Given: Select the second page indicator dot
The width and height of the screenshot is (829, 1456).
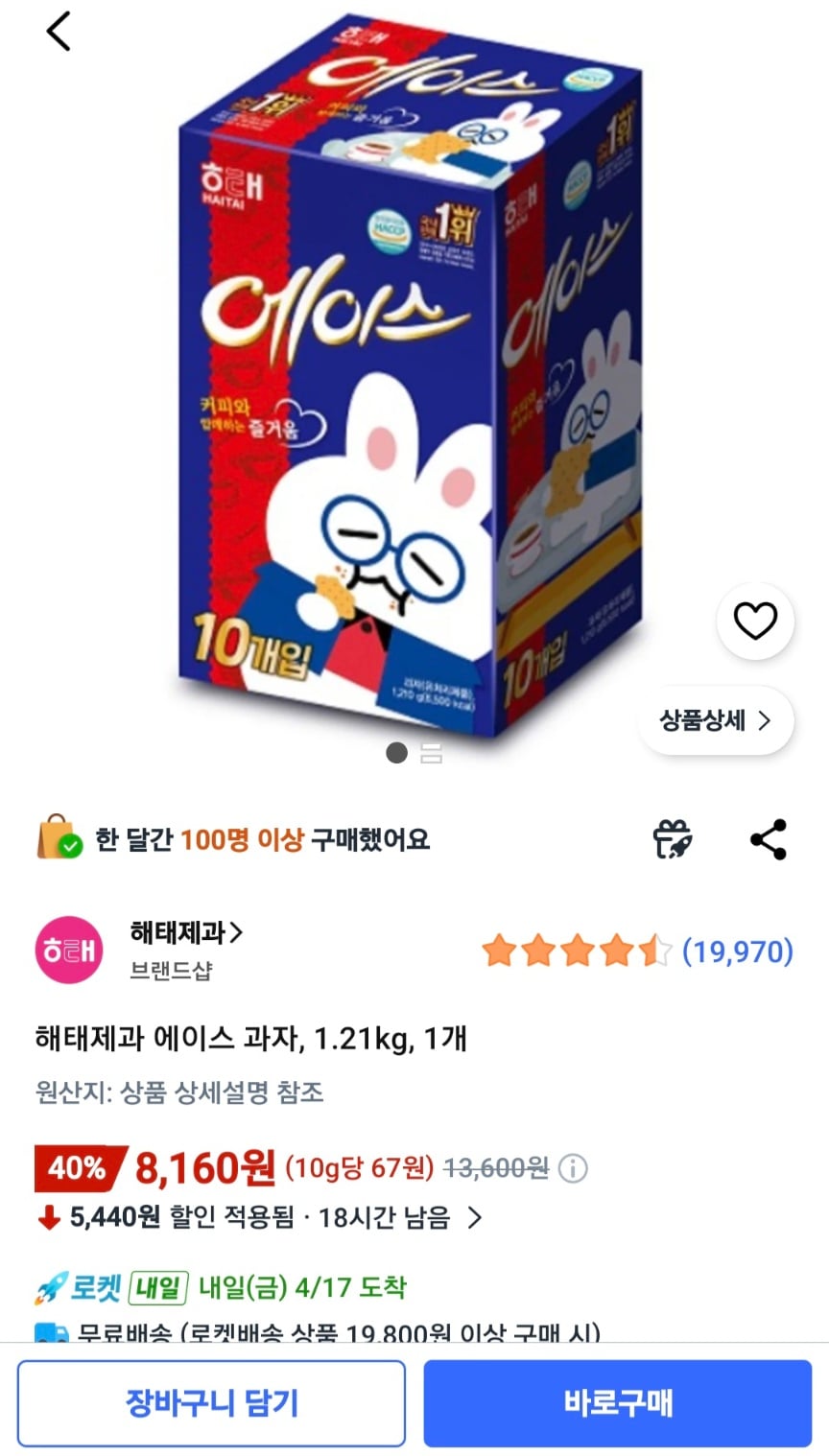Looking at the screenshot, I should pos(431,754).
